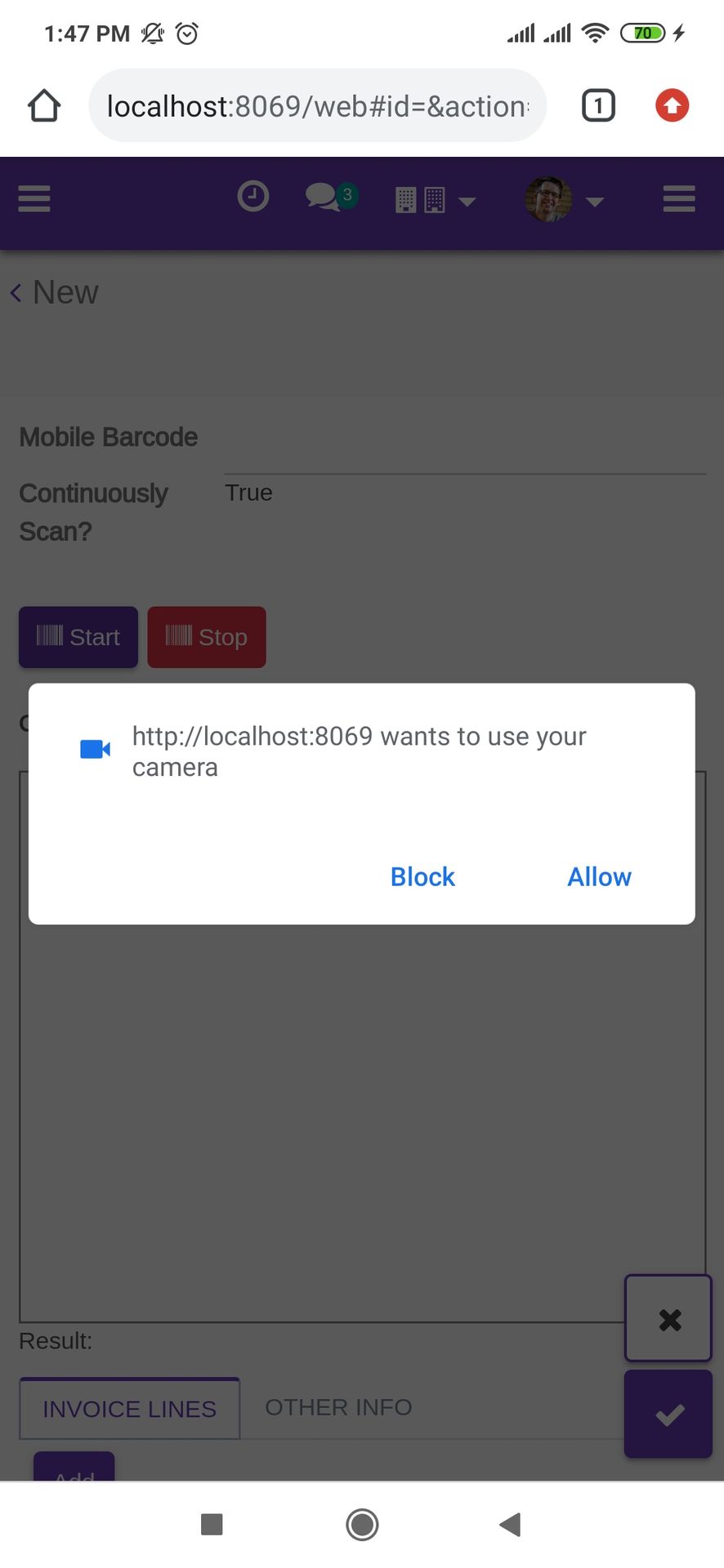Open the browser home page
724x1568 pixels.
(44, 105)
